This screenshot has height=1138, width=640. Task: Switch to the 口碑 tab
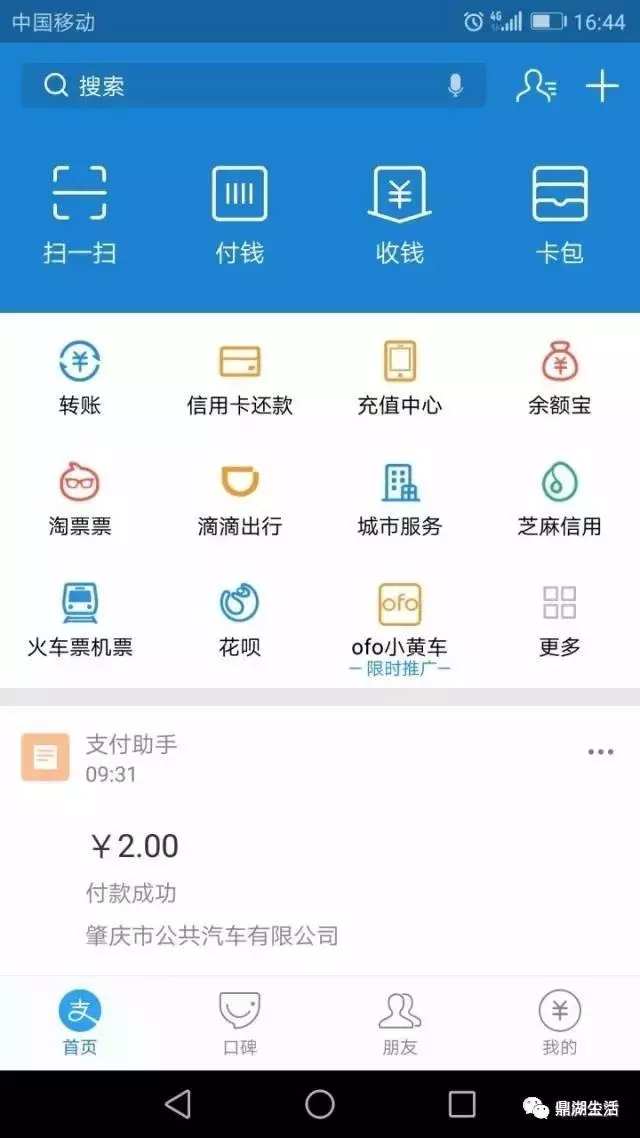[x=239, y=1023]
